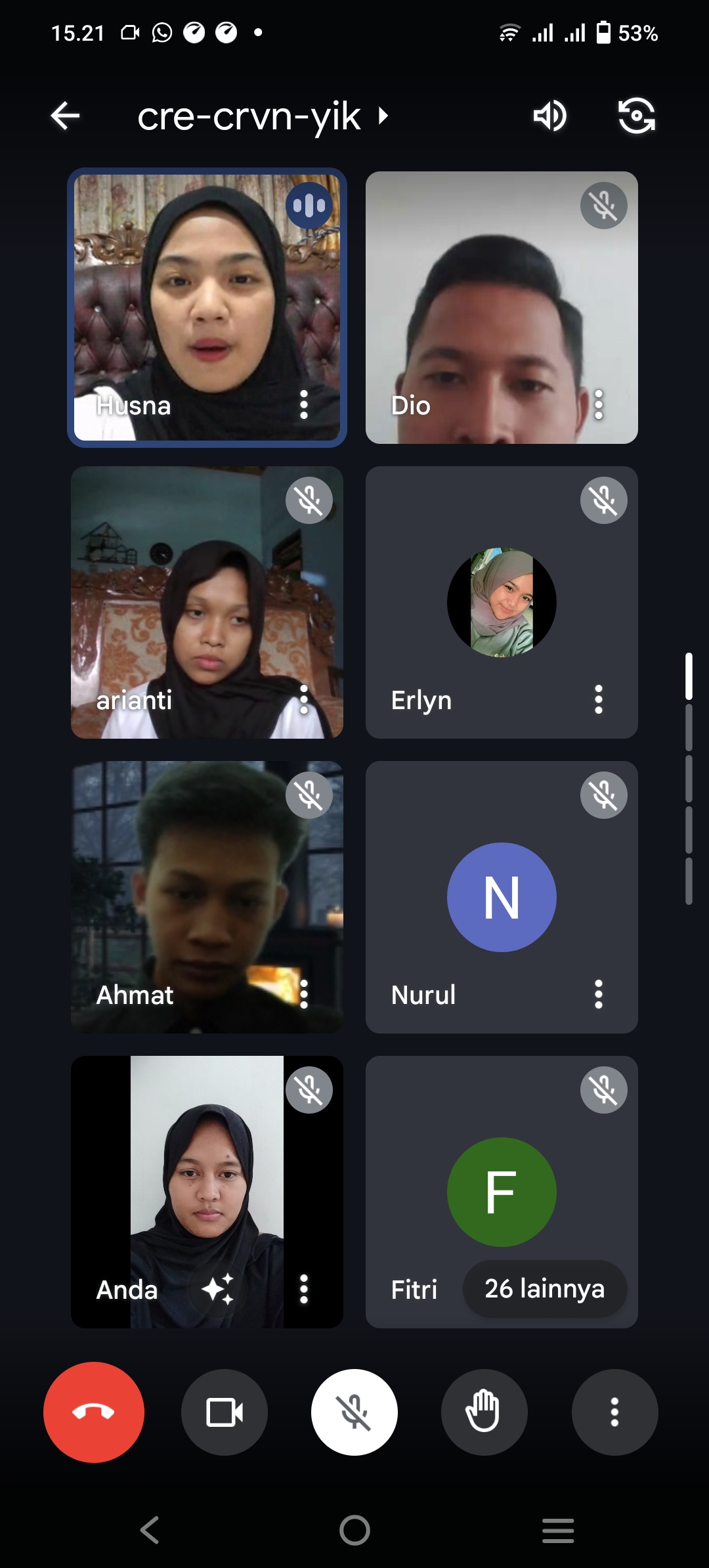Open options menu on Nurul's tile

coord(598,994)
